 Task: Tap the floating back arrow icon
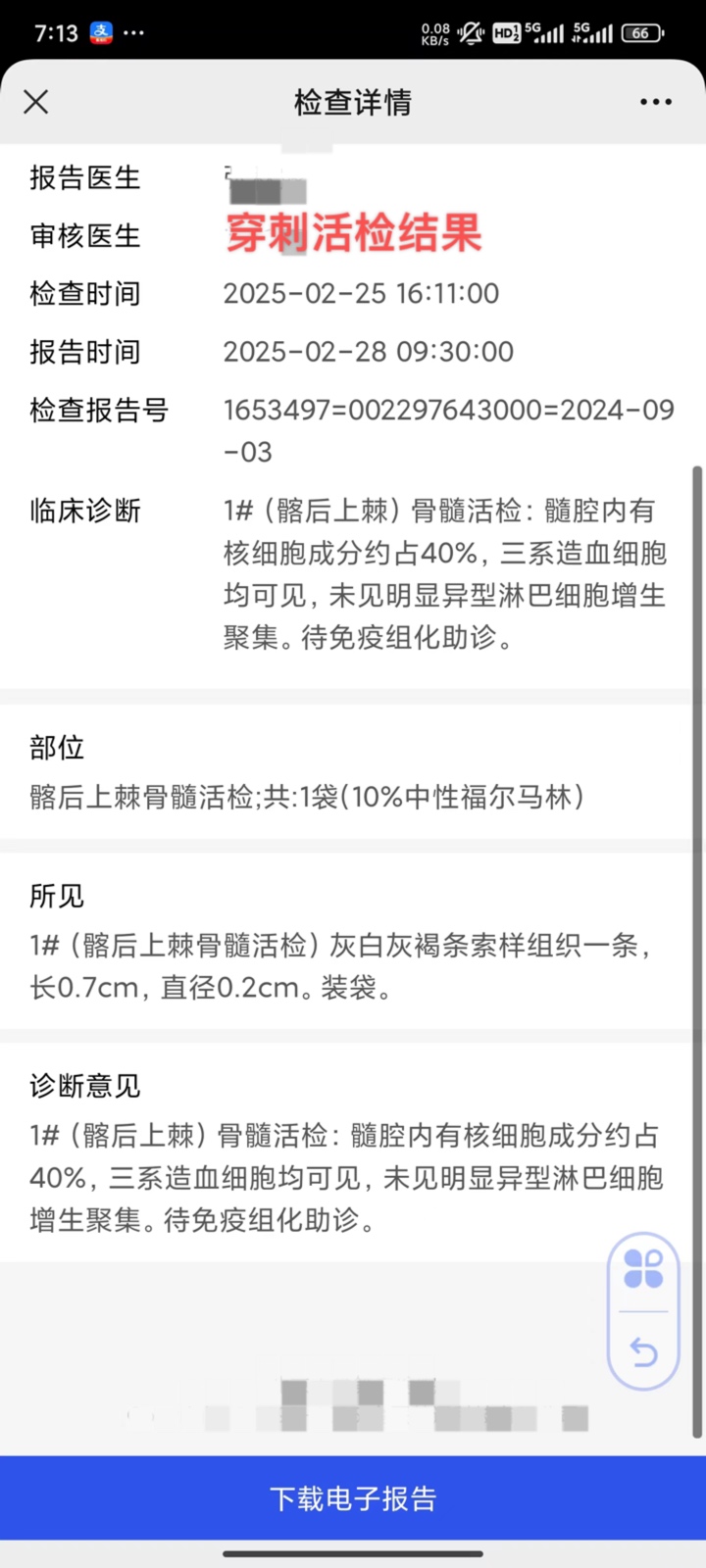(x=643, y=1352)
